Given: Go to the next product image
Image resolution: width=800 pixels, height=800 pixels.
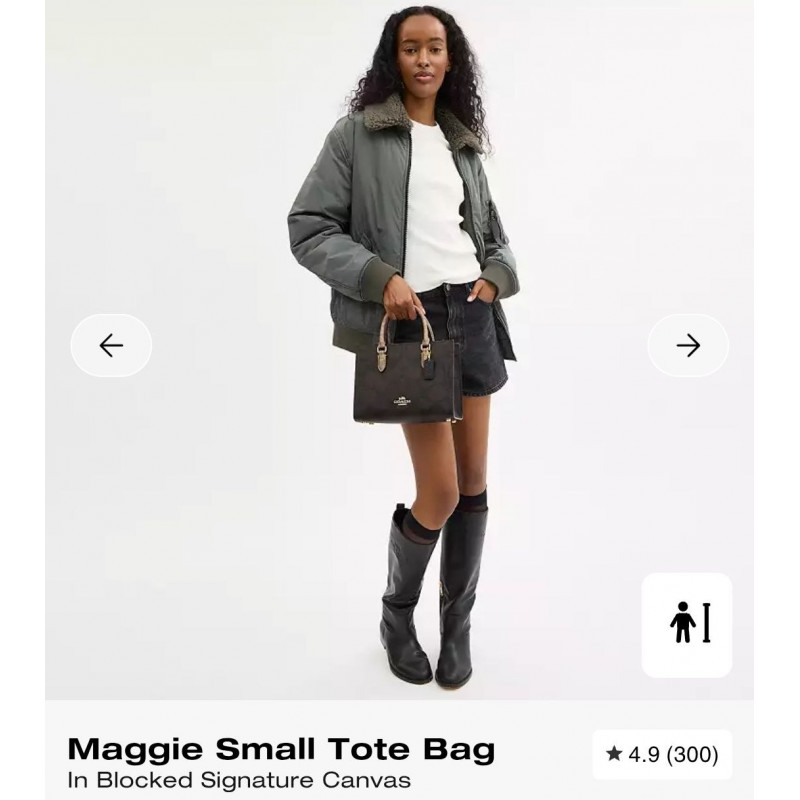Looking at the screenshot, I should coord(688,345).
